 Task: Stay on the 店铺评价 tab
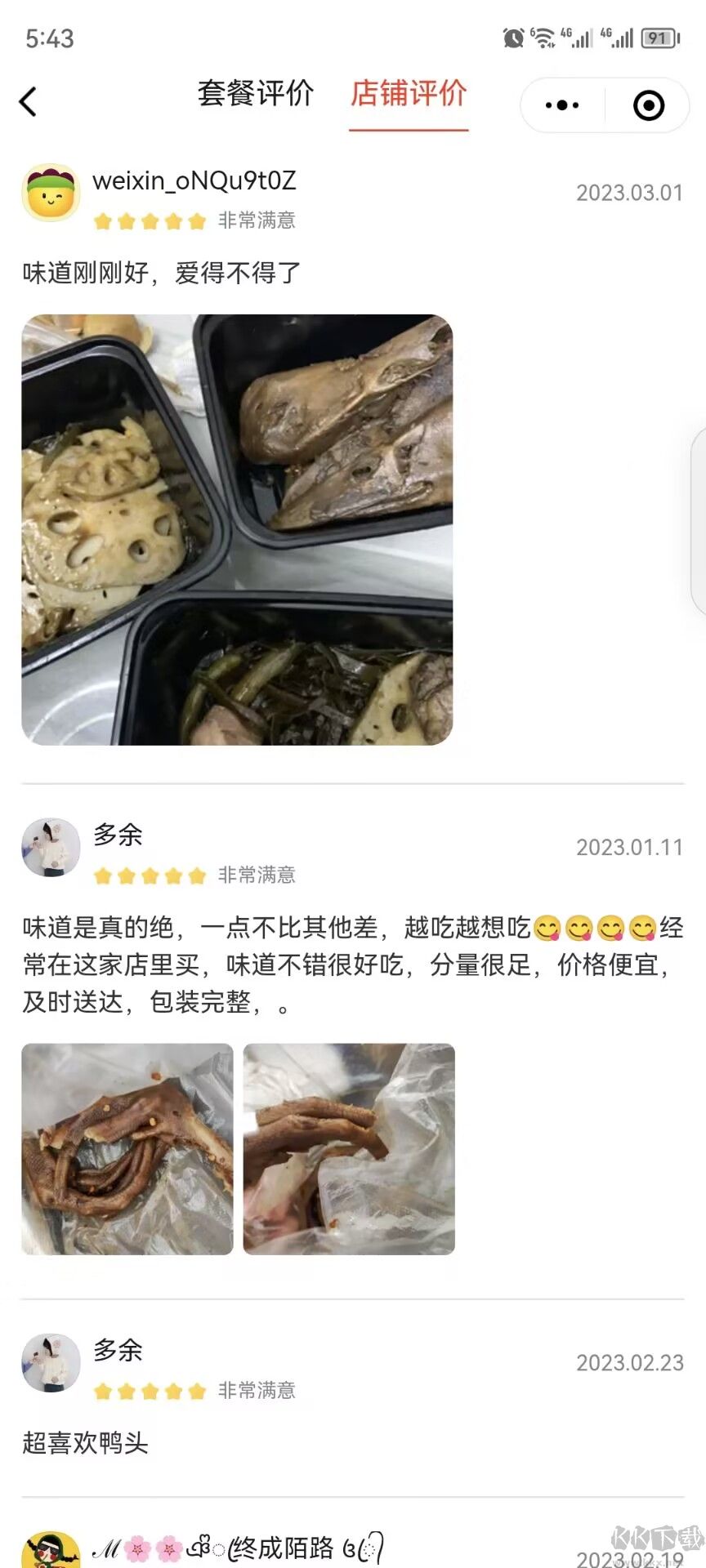(x=409, y=94)
